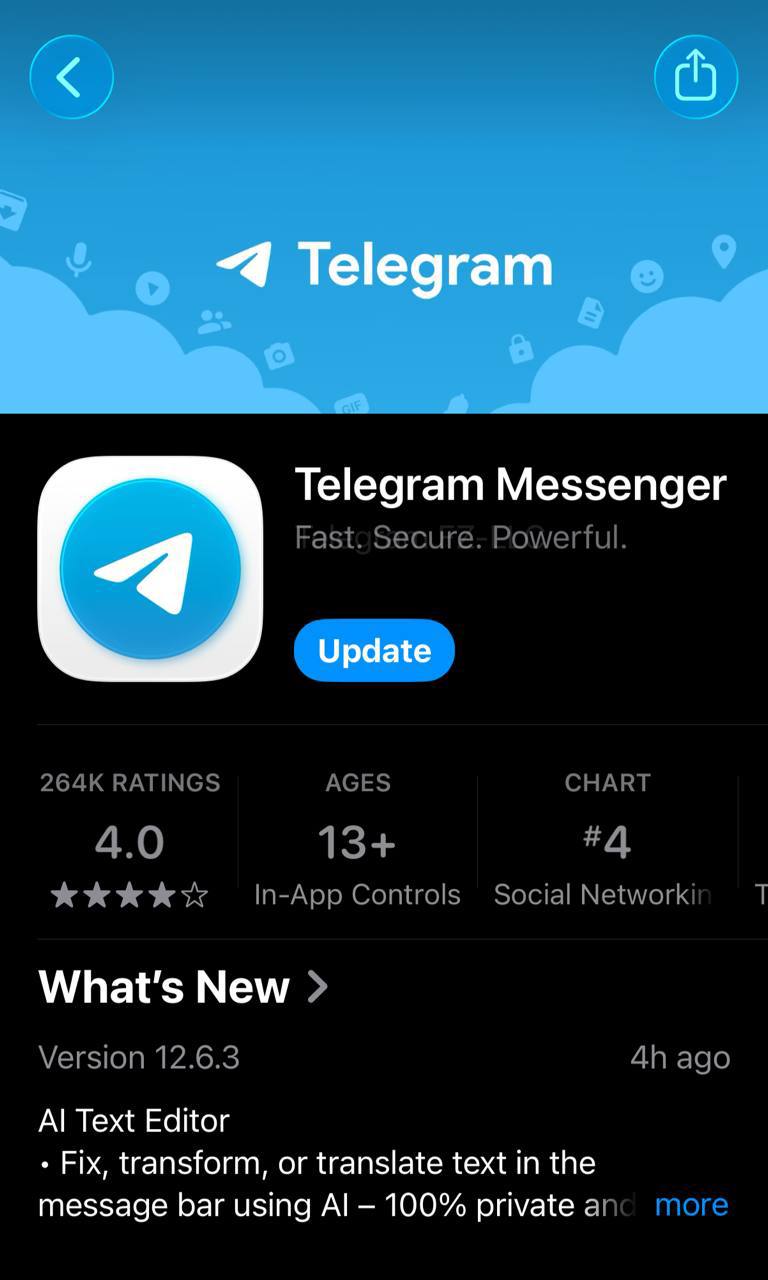View the Social Networking chart ranking
This screenshot has width=768, height=1280.
607,840
